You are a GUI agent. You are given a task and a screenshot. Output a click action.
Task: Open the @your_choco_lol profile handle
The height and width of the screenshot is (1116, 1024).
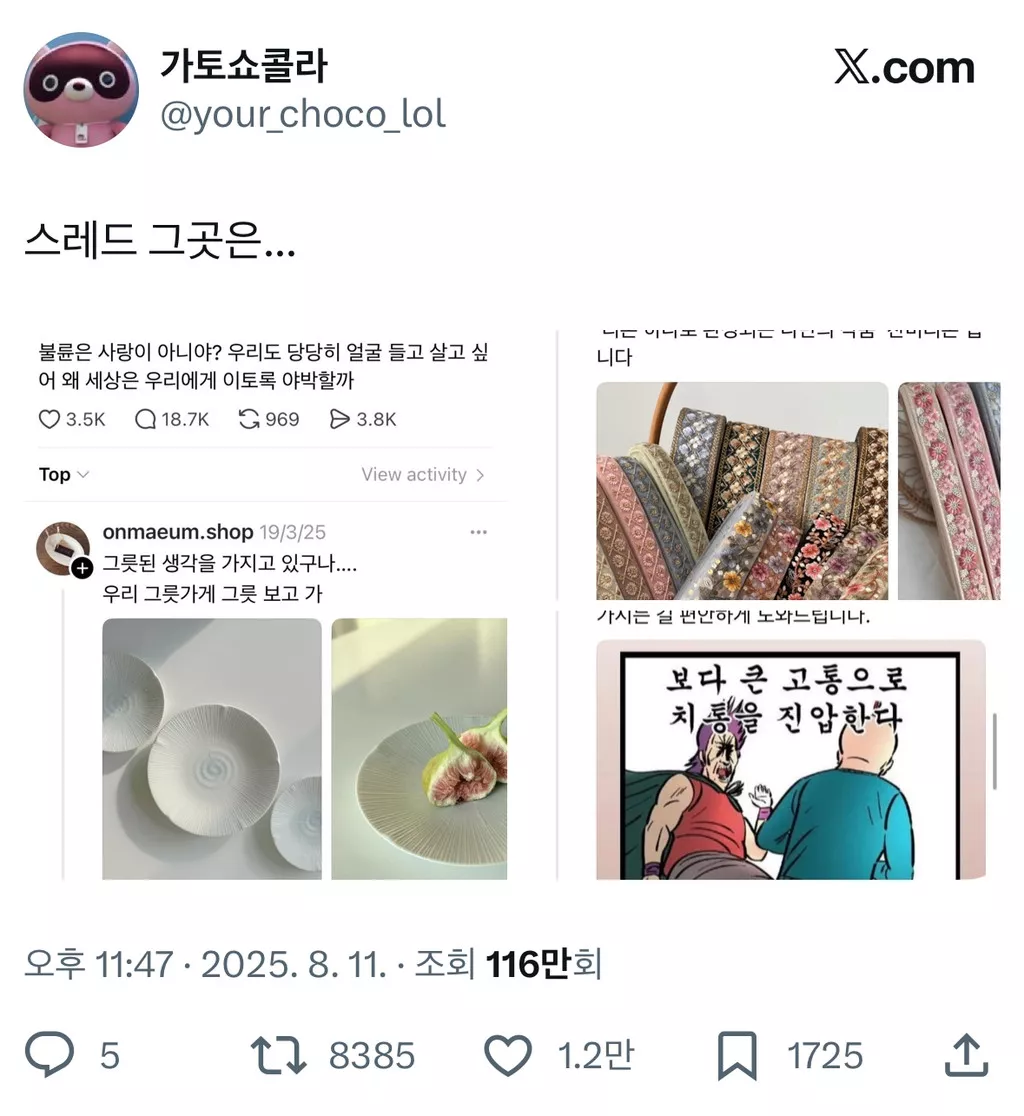pyautogui.click(x=303, y=115)
